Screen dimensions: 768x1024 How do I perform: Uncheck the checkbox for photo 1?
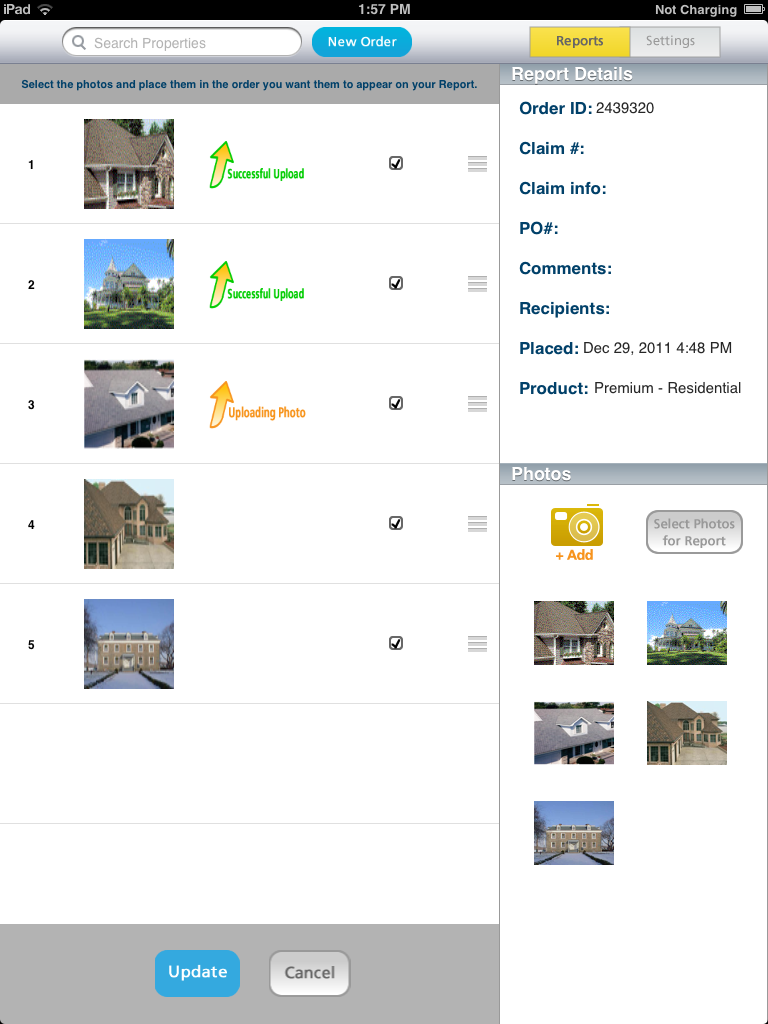(x=396, y=163)
